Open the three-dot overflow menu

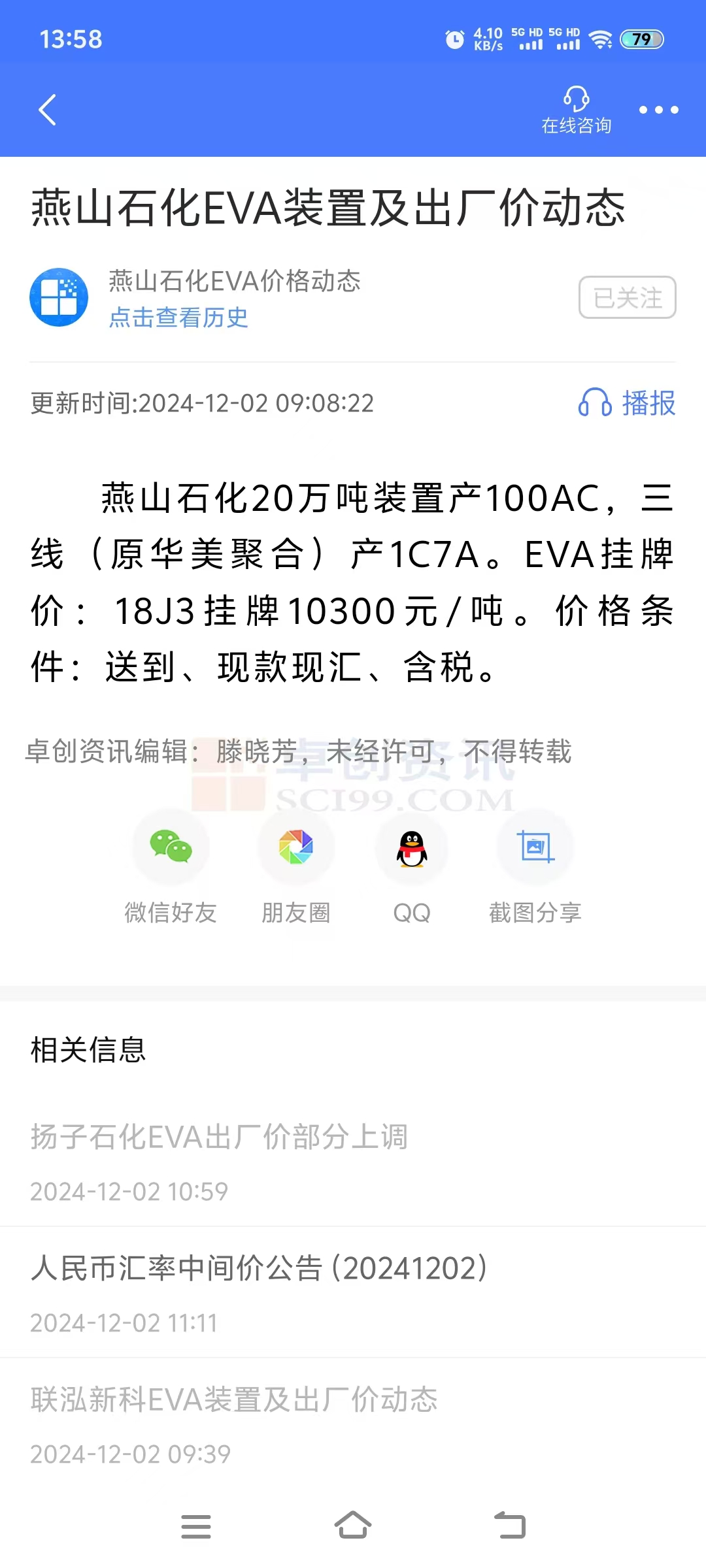click(x=658, y=110)
